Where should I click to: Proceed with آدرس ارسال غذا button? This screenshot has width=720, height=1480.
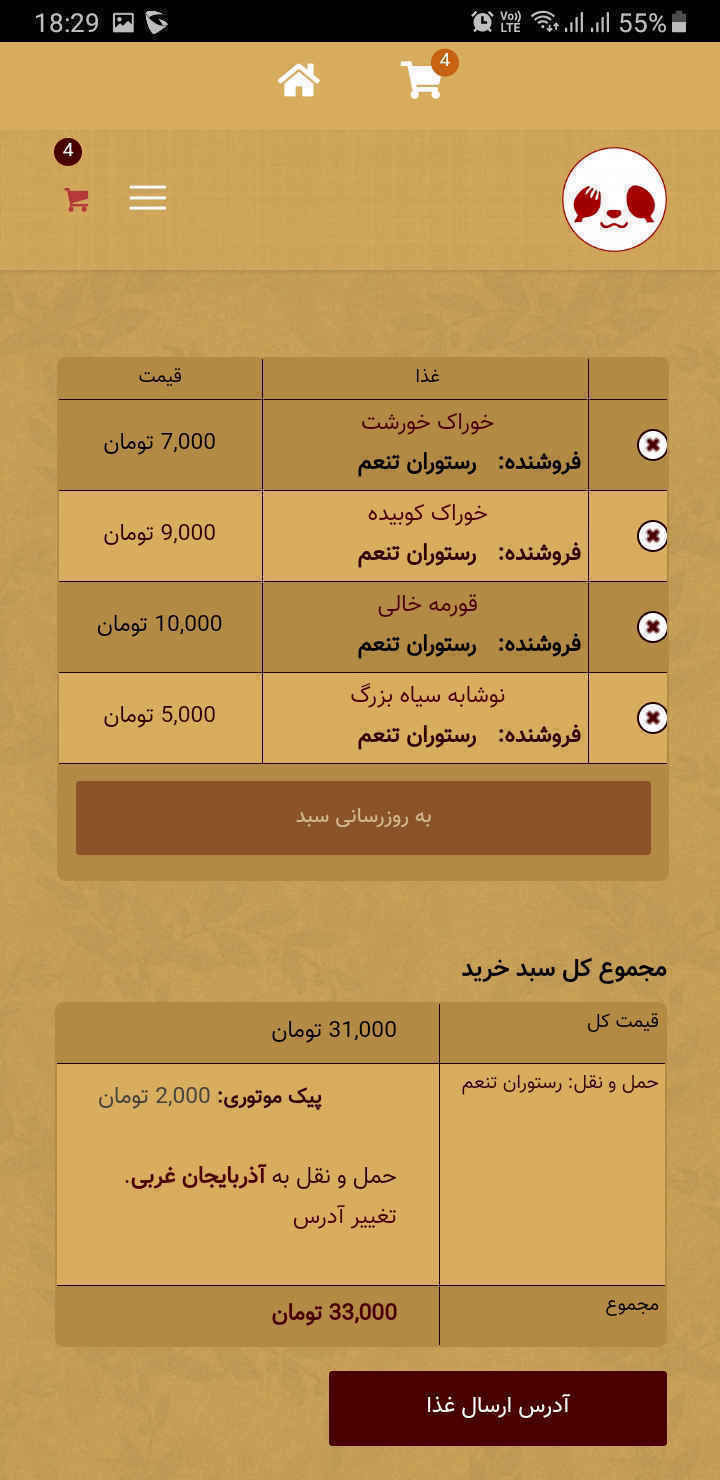(497, 1406)
